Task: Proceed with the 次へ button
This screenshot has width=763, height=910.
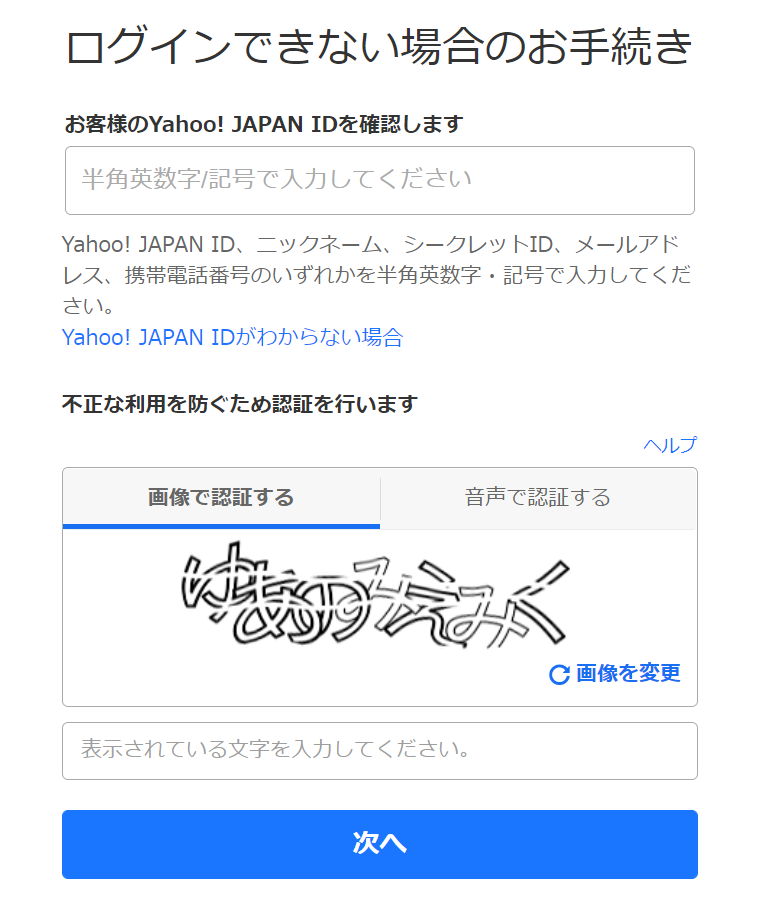Action: click(379, 844)
